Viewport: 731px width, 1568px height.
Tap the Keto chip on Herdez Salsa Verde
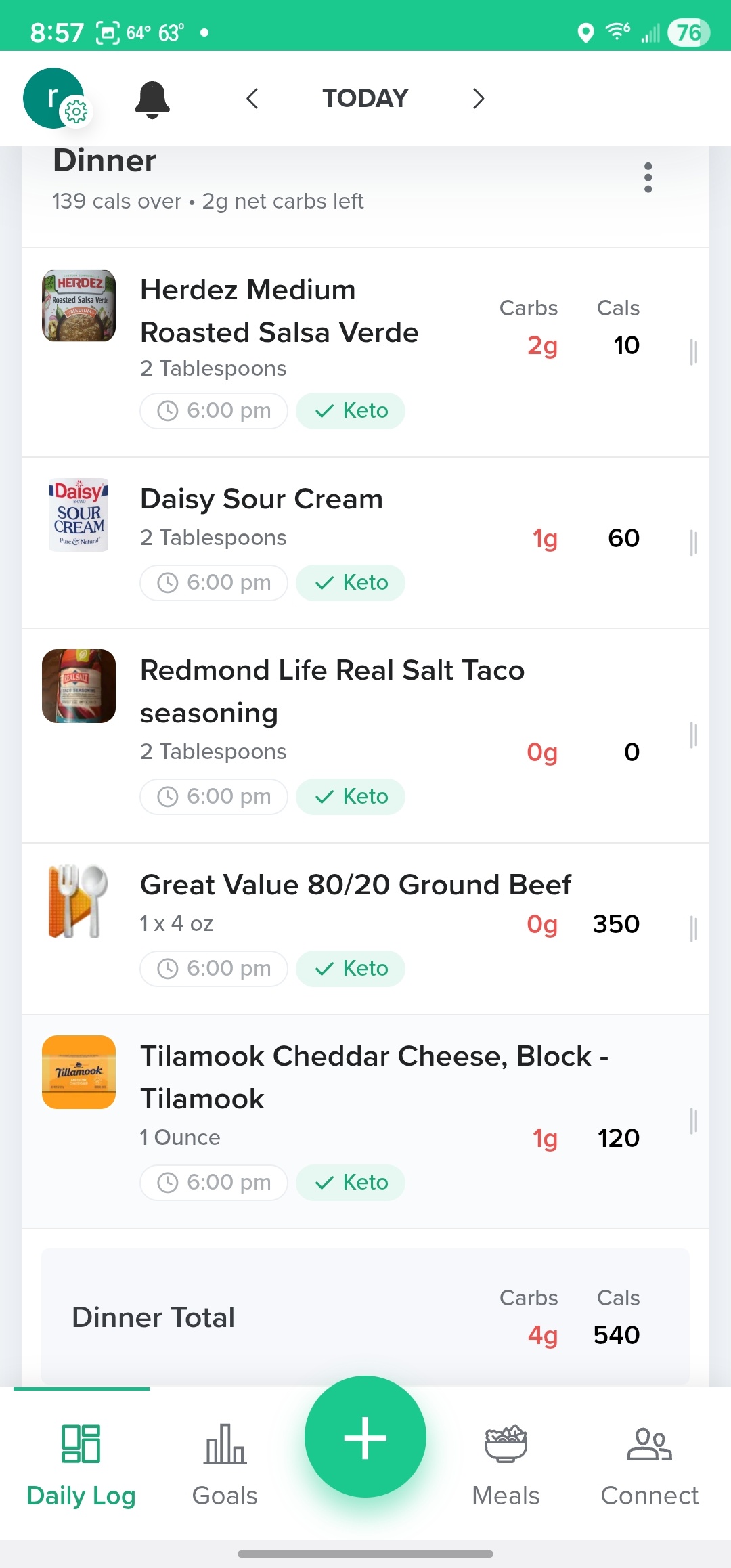pos(351,410)
